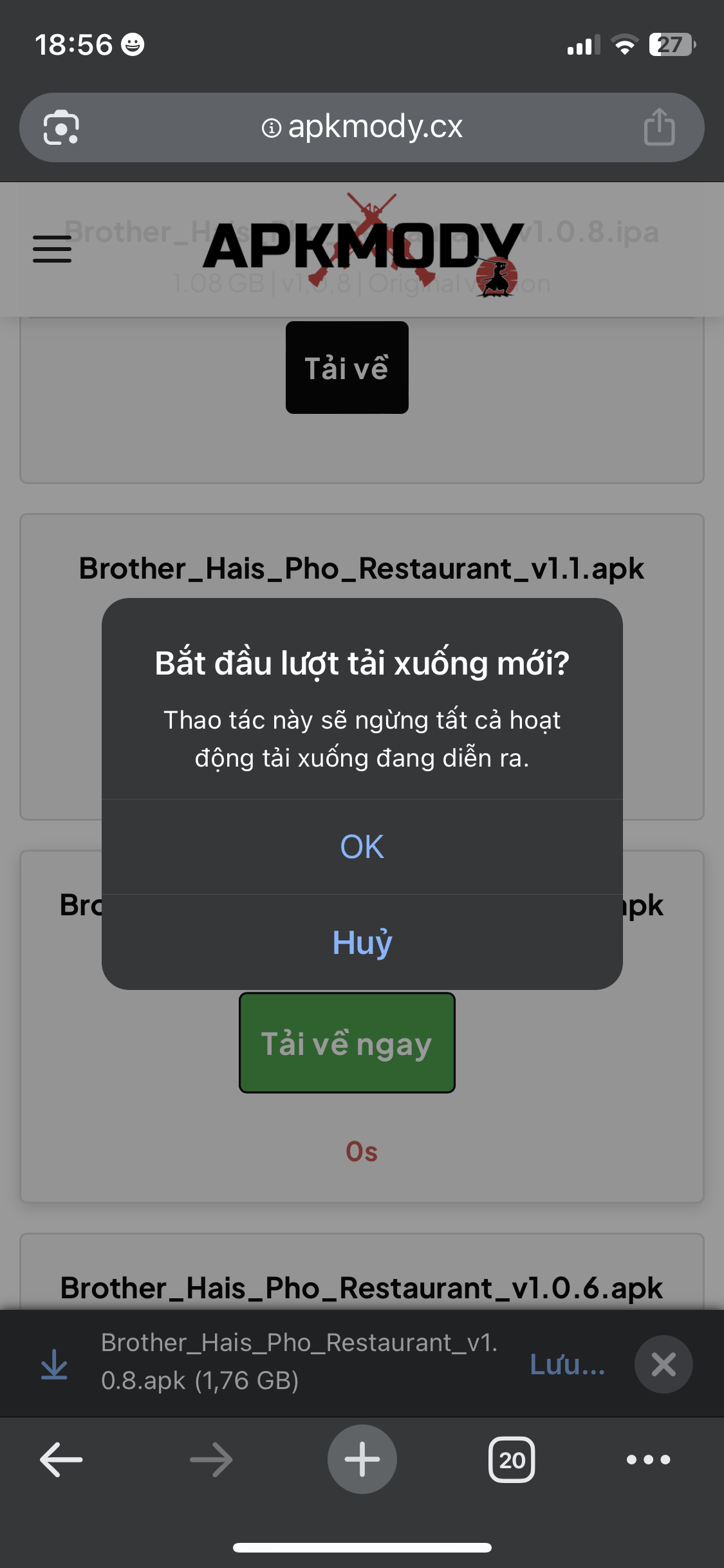Open the hamburger menu
724x1568 pixels.
coord(52,249)
